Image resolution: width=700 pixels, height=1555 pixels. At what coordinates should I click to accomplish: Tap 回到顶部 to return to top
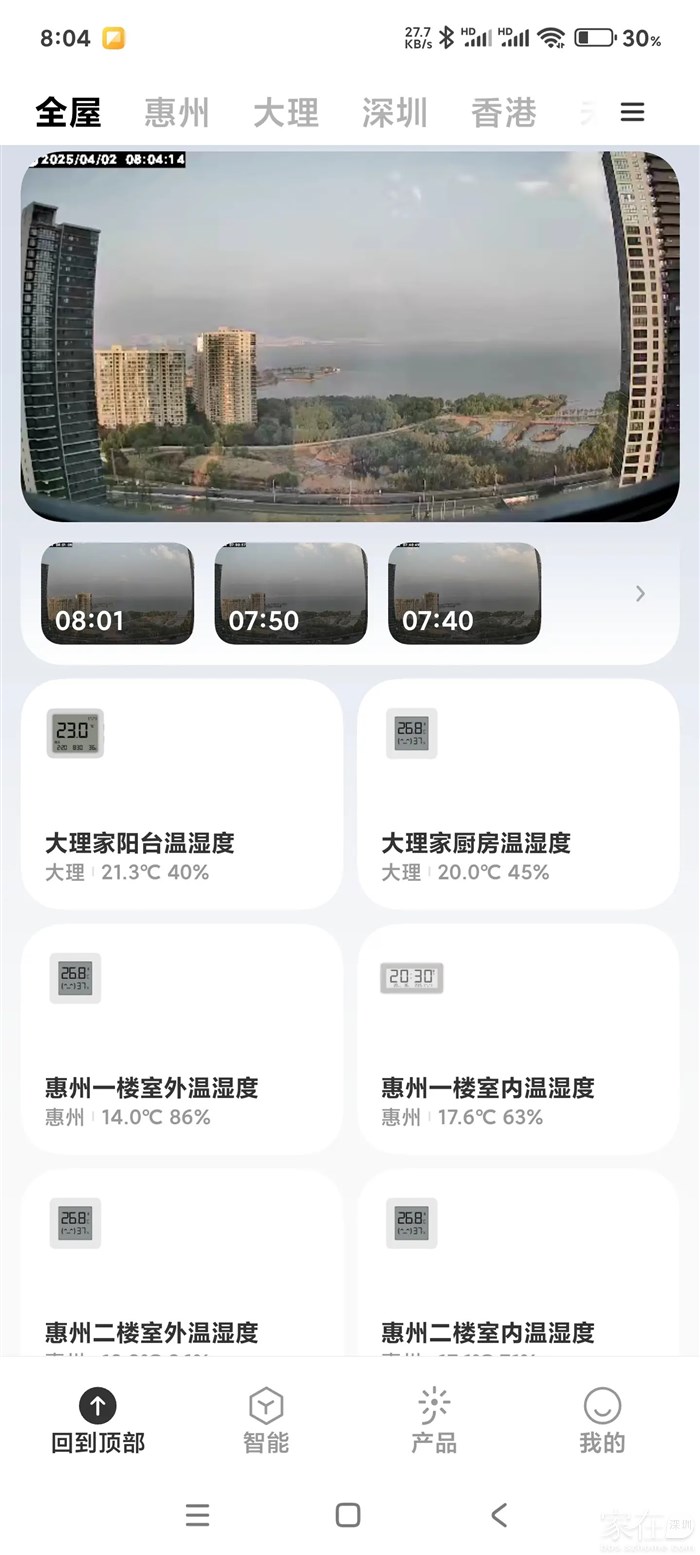[98, 1420]
